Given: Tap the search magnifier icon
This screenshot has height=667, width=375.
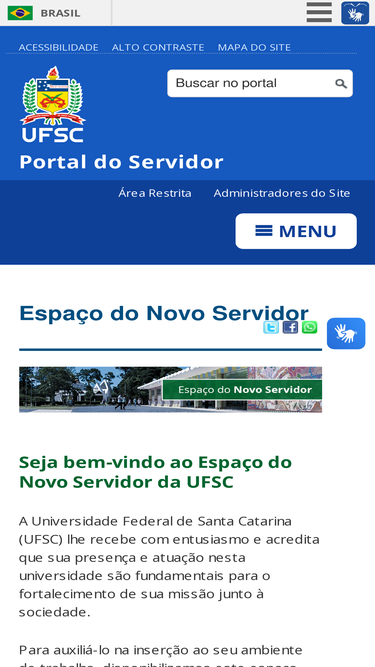Looking at the screenshot, I should coord(341,84).
